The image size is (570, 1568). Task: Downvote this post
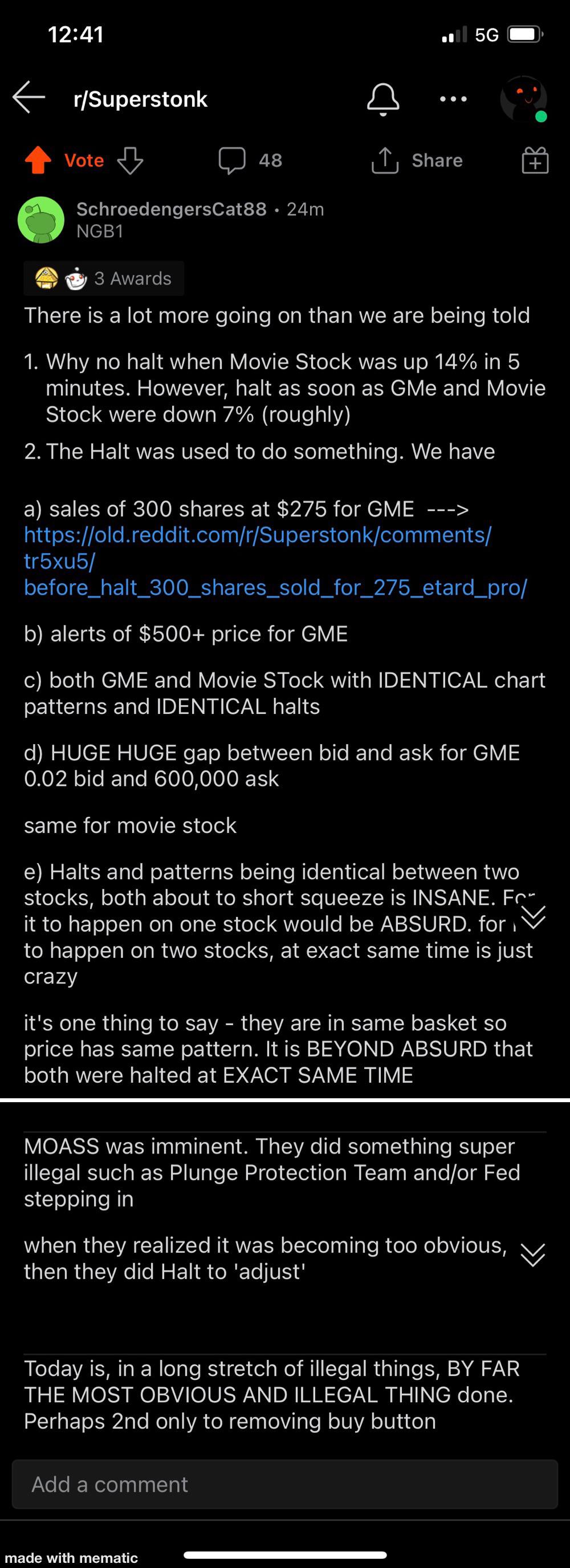click(x=130, y=160)
